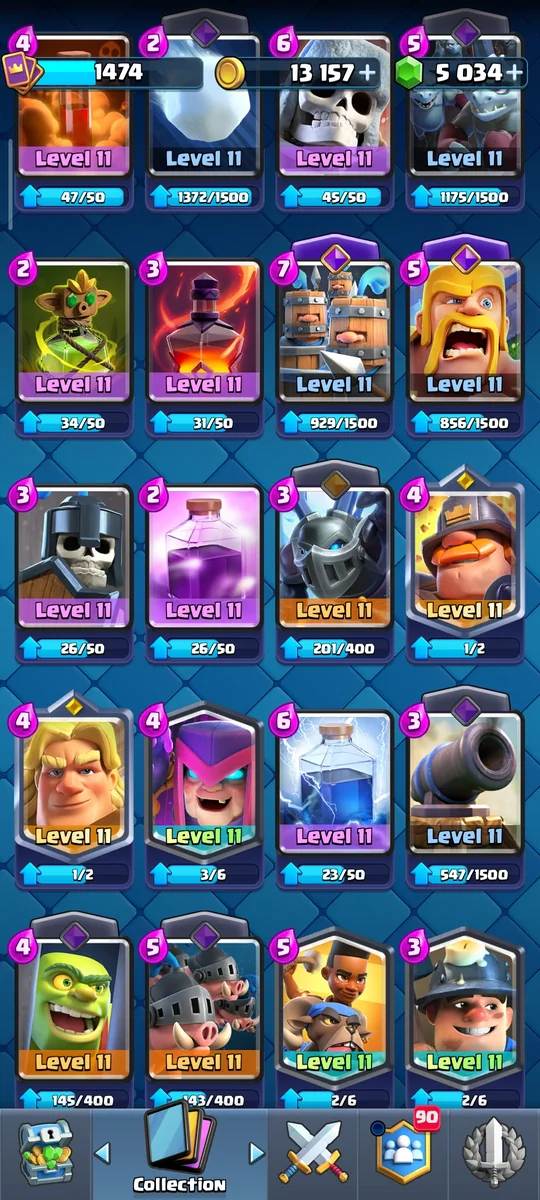
Task: Tap the right arrow beside Collection tab
Action: click(x=256, y=1154)
